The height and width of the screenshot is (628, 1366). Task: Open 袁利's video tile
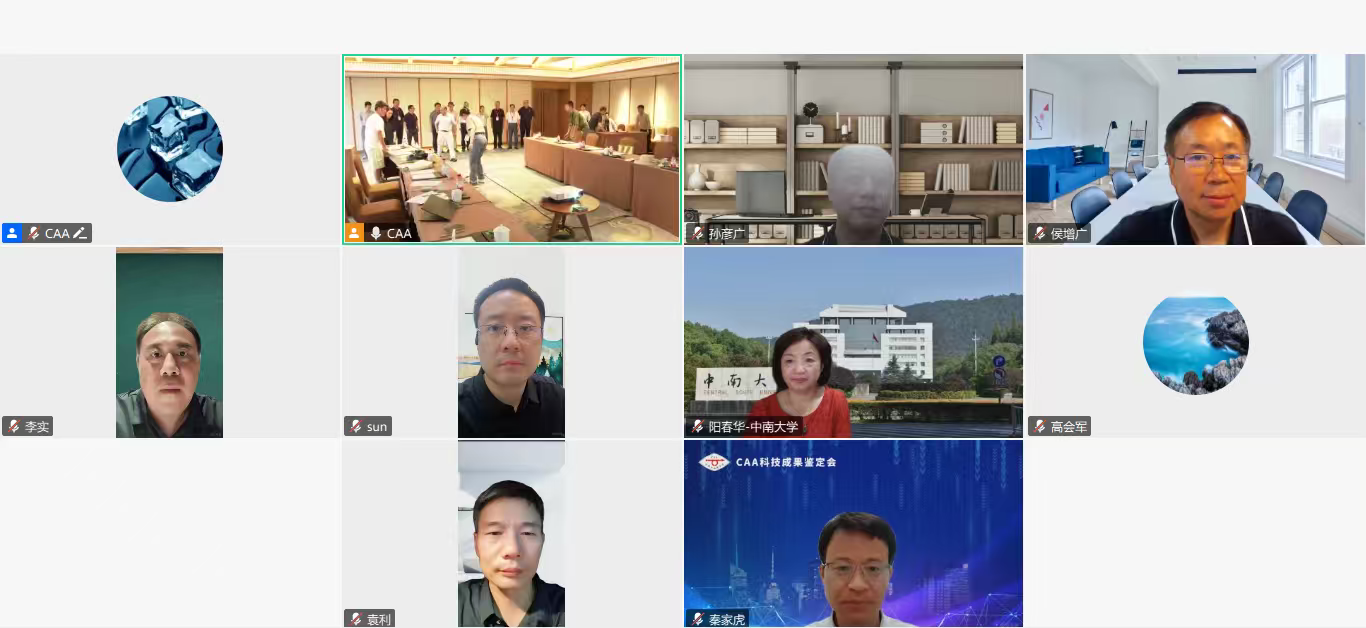coord(512,533)
